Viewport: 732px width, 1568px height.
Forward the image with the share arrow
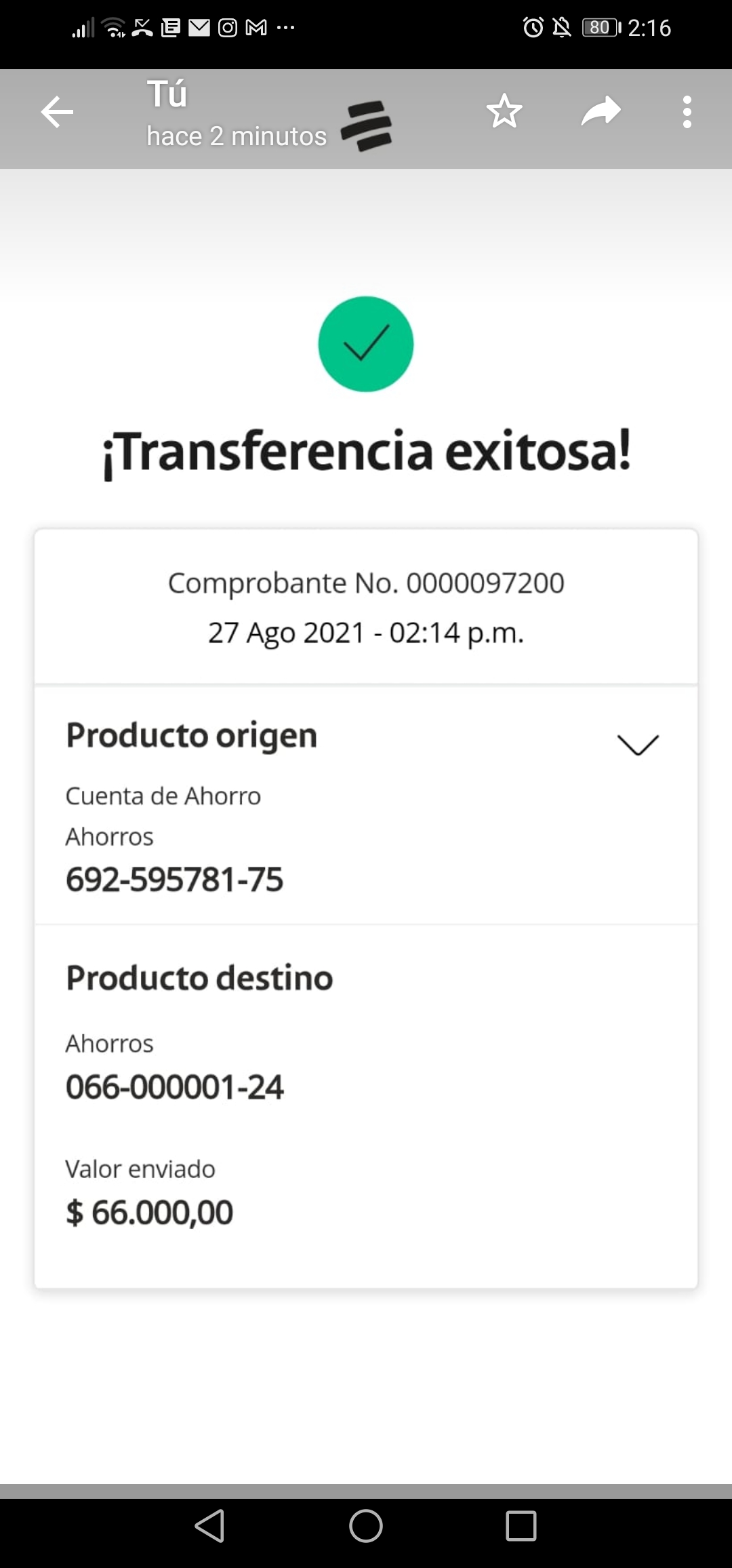(x=601, y=112)
